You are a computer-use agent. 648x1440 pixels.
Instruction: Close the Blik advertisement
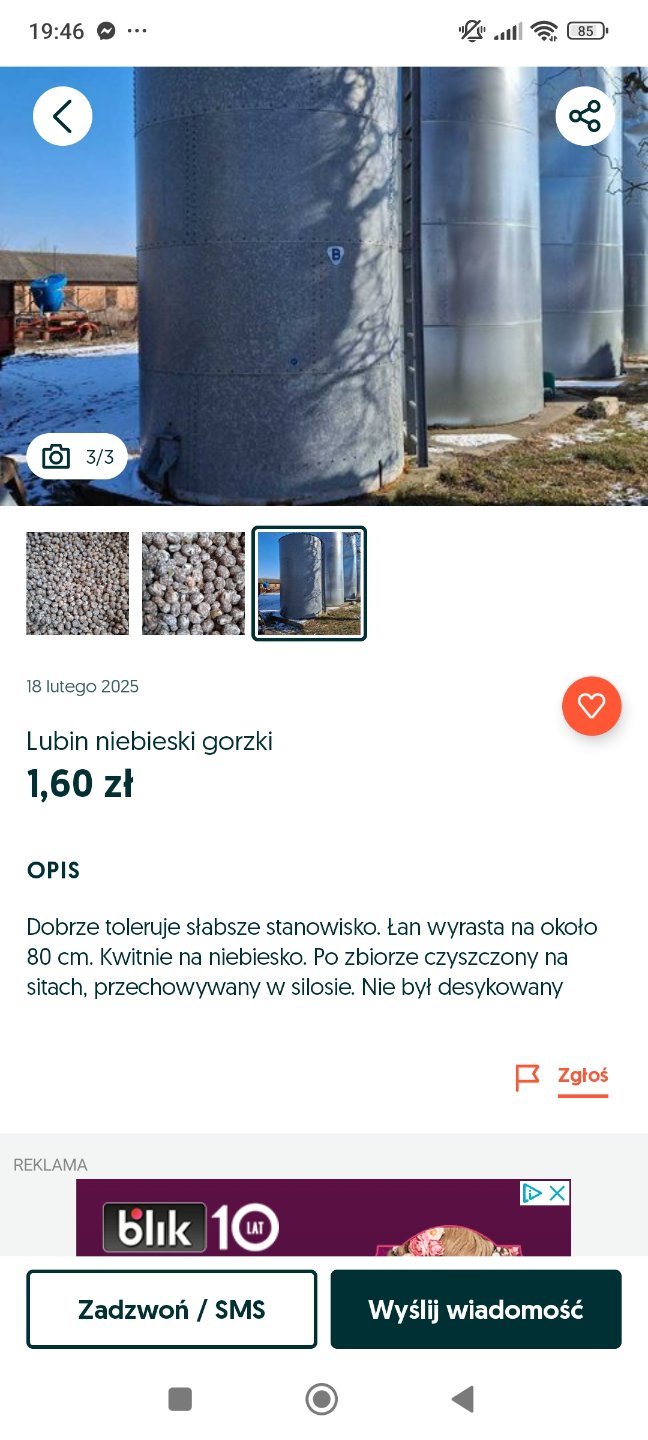[558, 1193]
